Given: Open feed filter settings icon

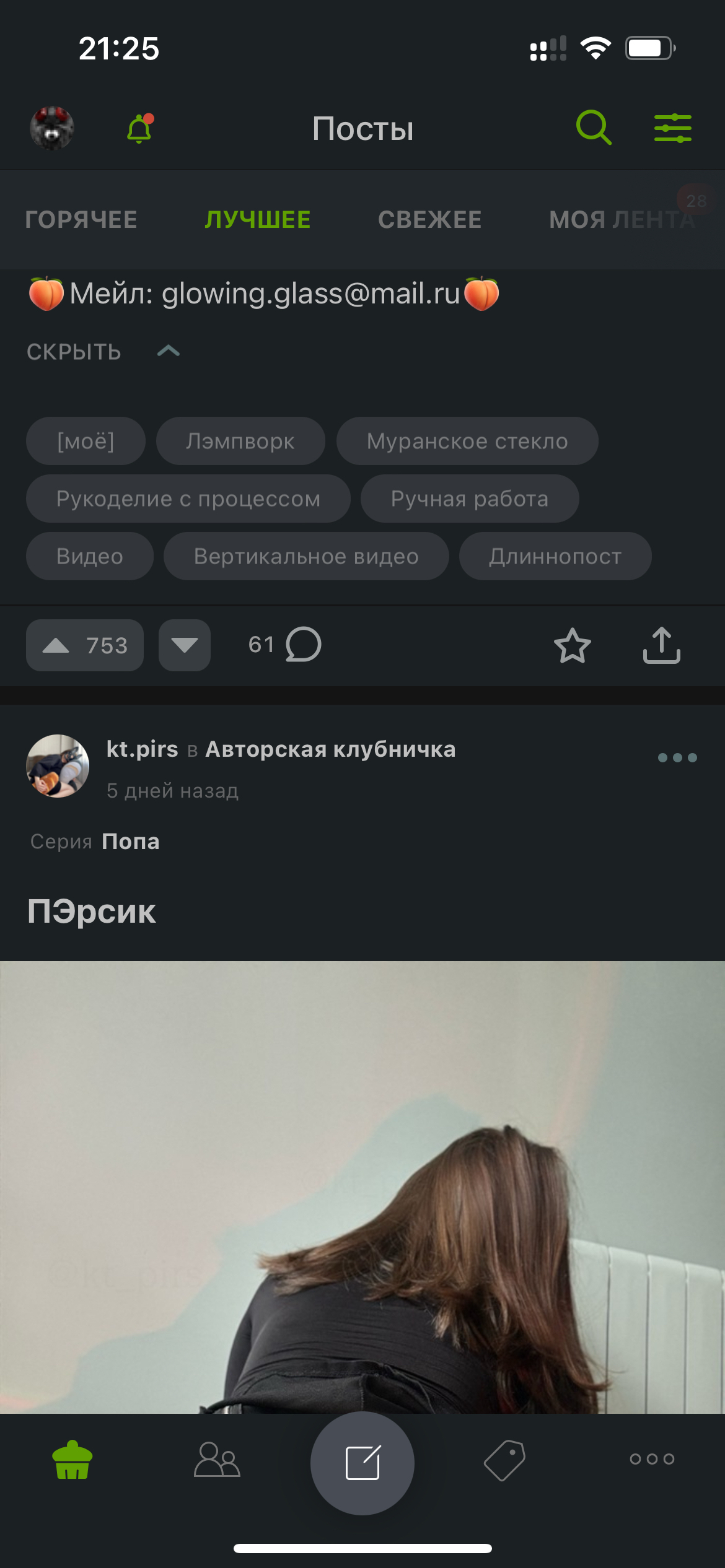Looking at the screenshot, I should 672,128.
